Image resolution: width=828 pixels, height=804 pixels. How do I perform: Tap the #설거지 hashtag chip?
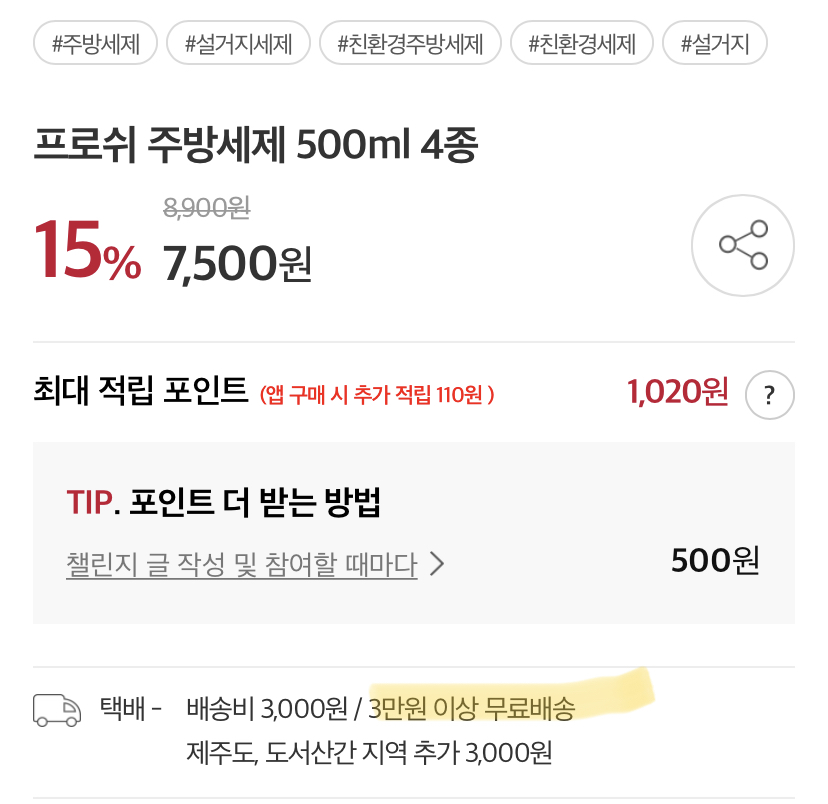[x=715, y=43]
